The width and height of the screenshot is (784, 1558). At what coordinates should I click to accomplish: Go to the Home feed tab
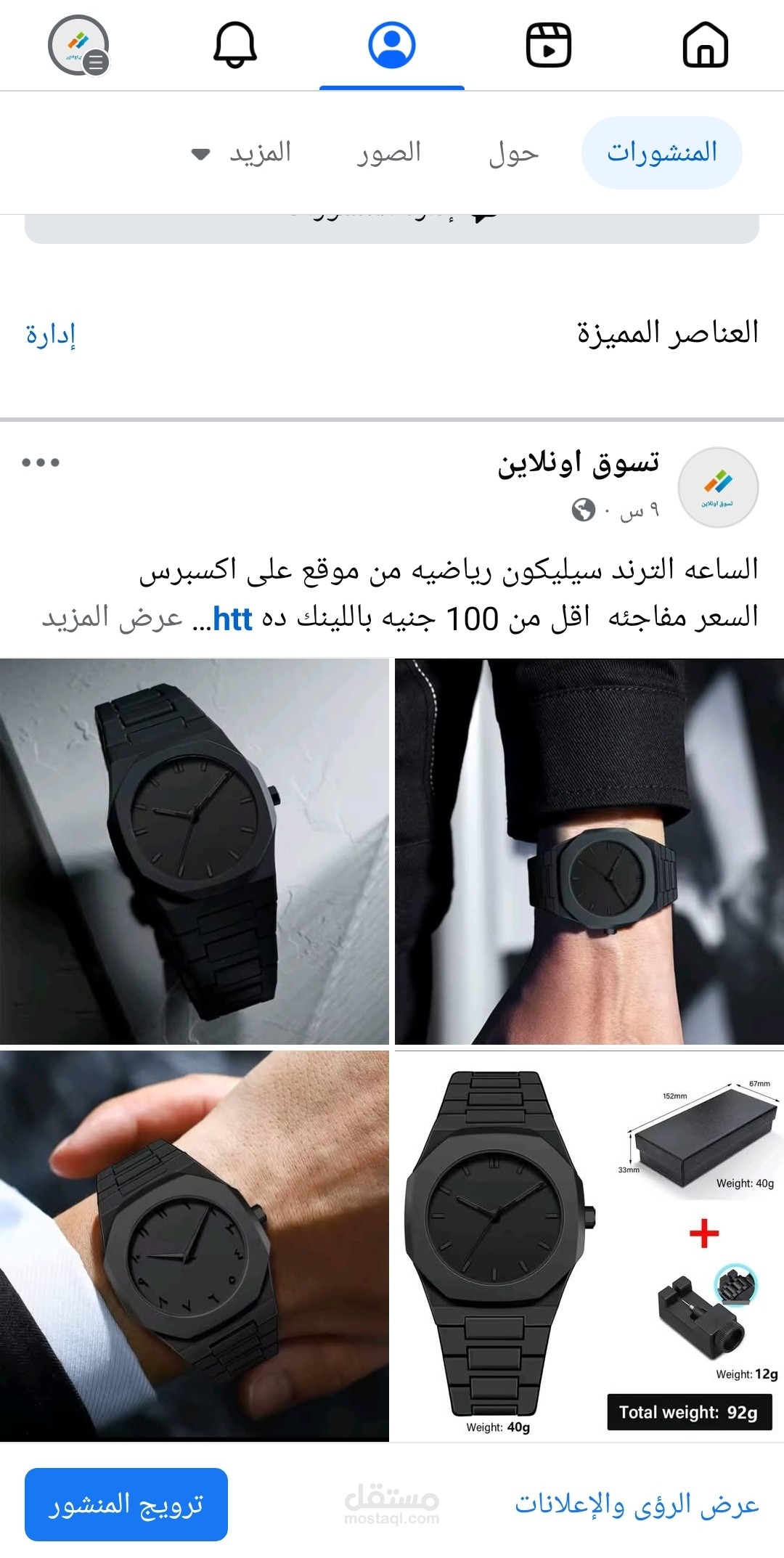[x=705, y=45]
